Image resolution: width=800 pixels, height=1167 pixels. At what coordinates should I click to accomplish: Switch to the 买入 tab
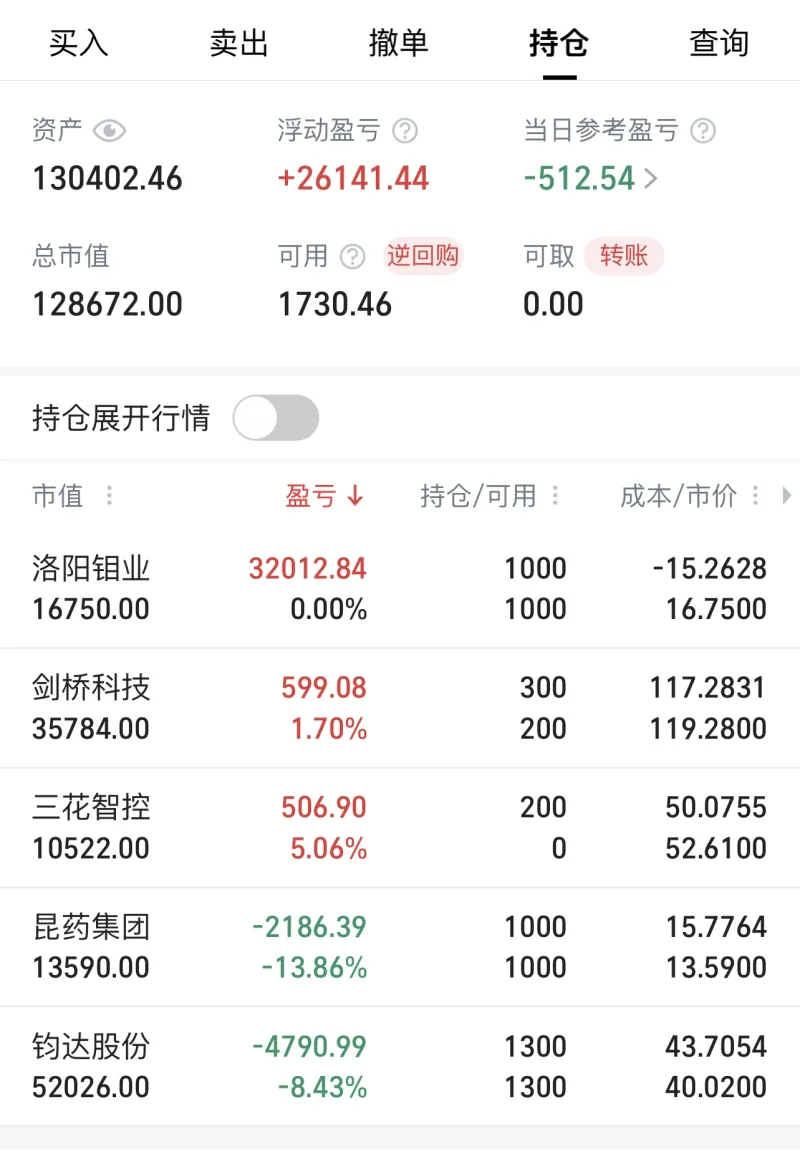79,43
